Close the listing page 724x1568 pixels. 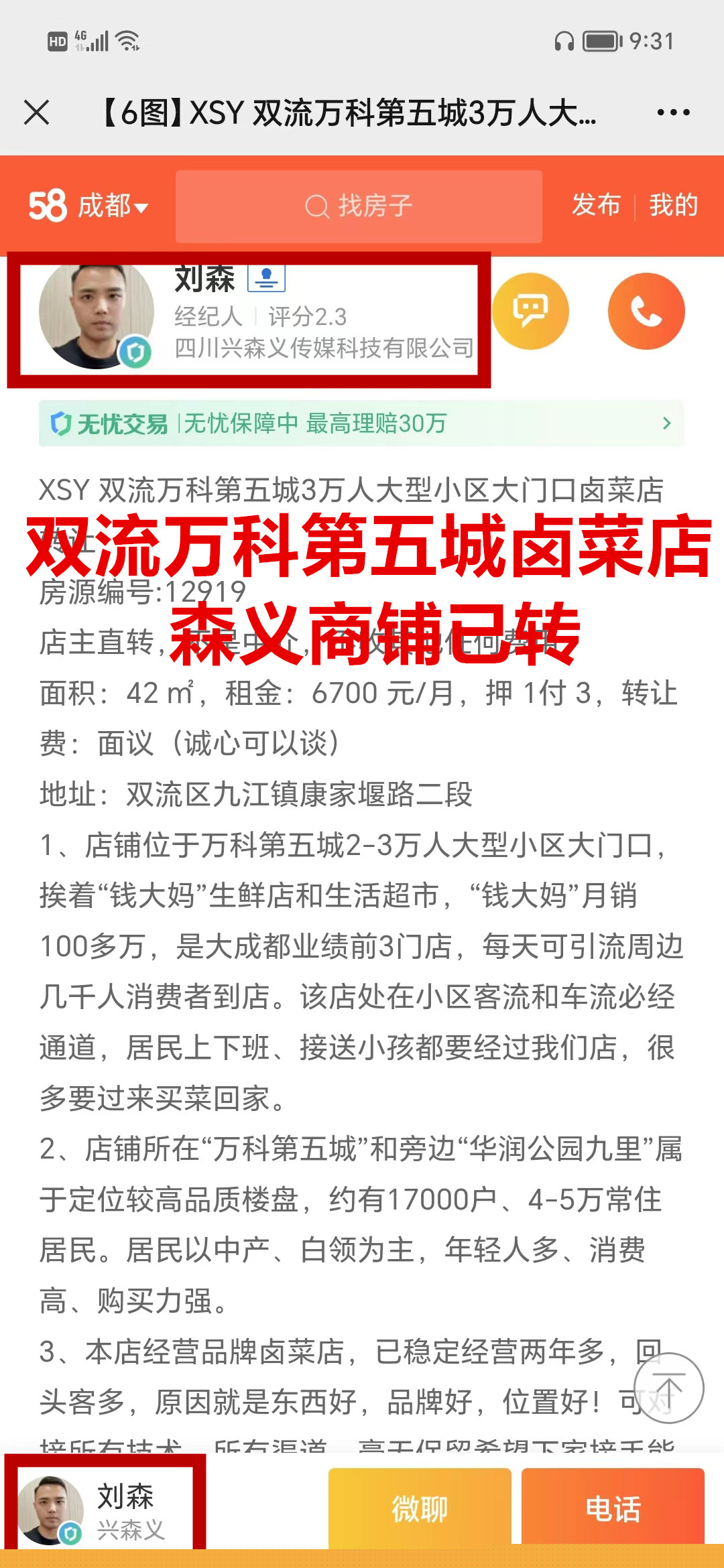point(37,113)
